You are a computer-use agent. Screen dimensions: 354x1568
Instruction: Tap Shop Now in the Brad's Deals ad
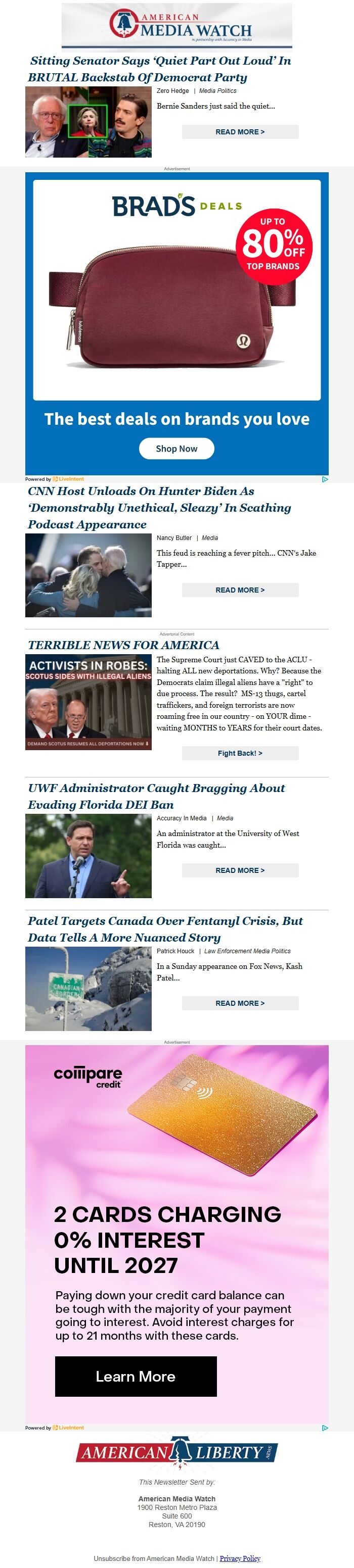tap(176, 449)
